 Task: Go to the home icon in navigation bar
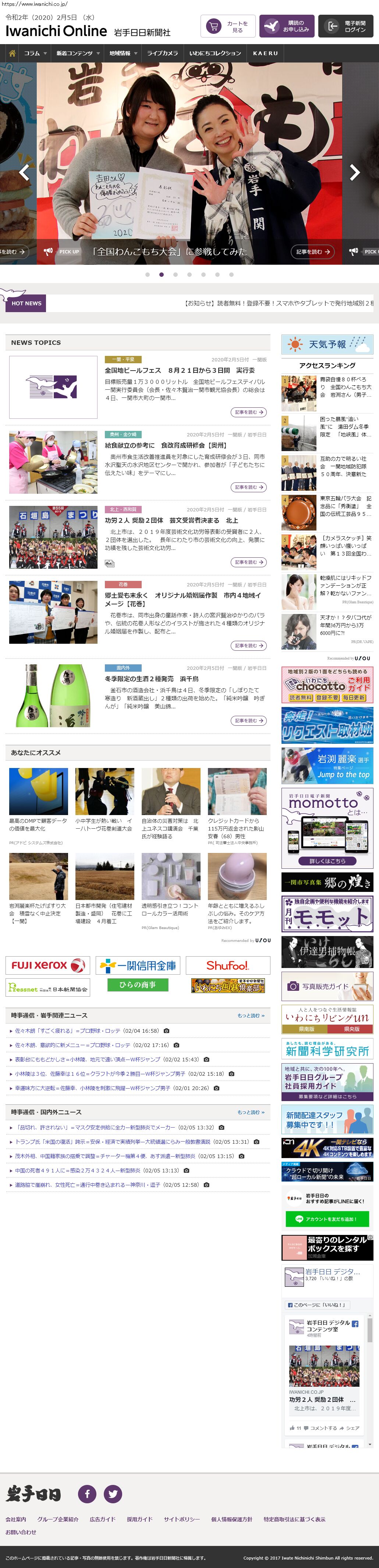point(11,53)
